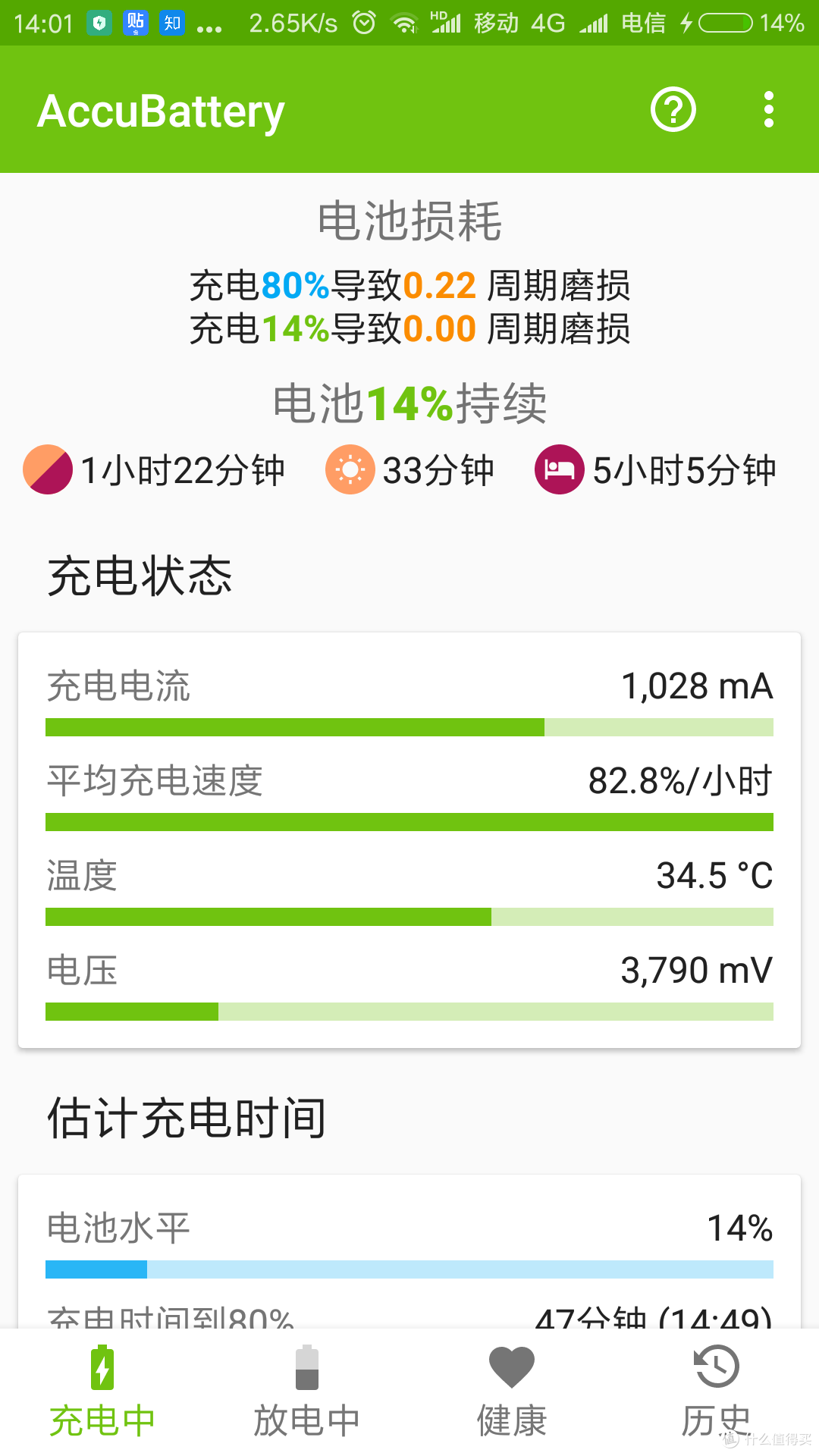The height and width of the screenshot is (1456, 819).
Task: Switch to the 充电中 tab
Action: pyautogui.click(x=102, y=1392)
